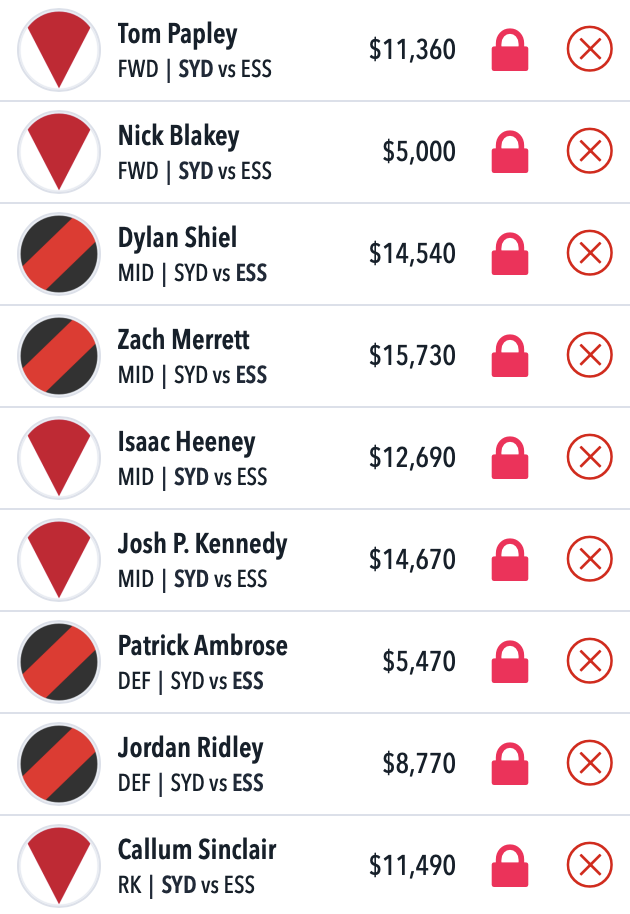Toggle the padlock on Dylan Shiel's row
The width and height of the screenshot is (630, 914).
pyautogui.click(x=510, y=255)
